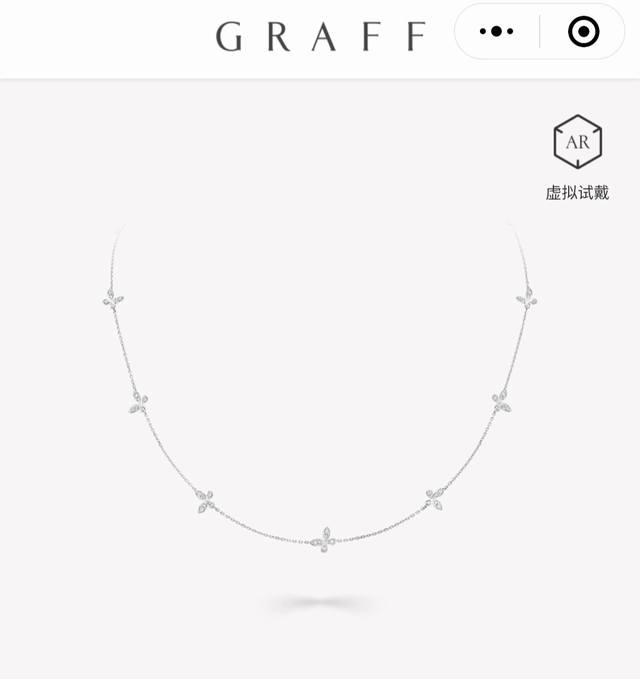The image size is (640, 679).
Task: Open the mini program more options menu
Action: [496, 32]
